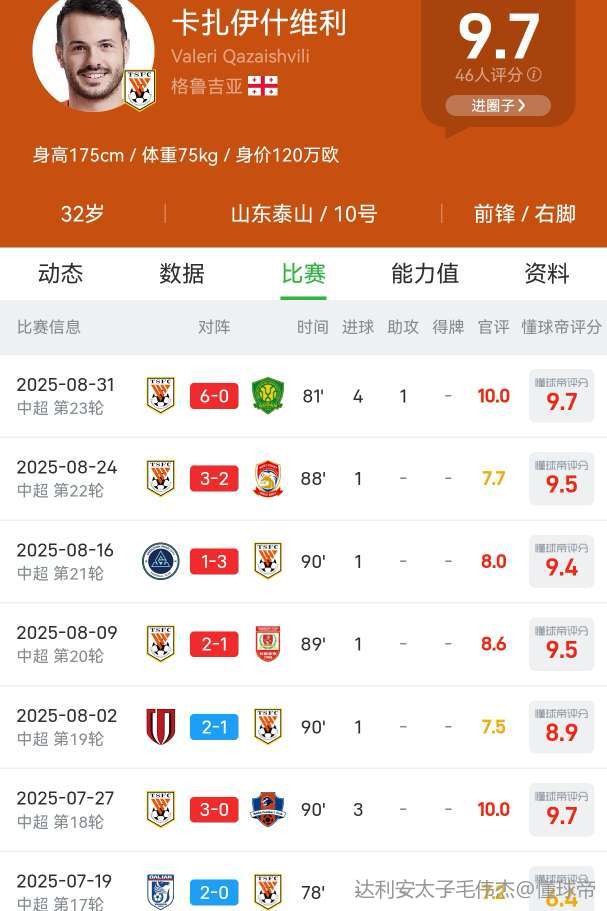Switch to the 动态 tab
The height and width of the screenshot is (911, 607).
(60, 273)
